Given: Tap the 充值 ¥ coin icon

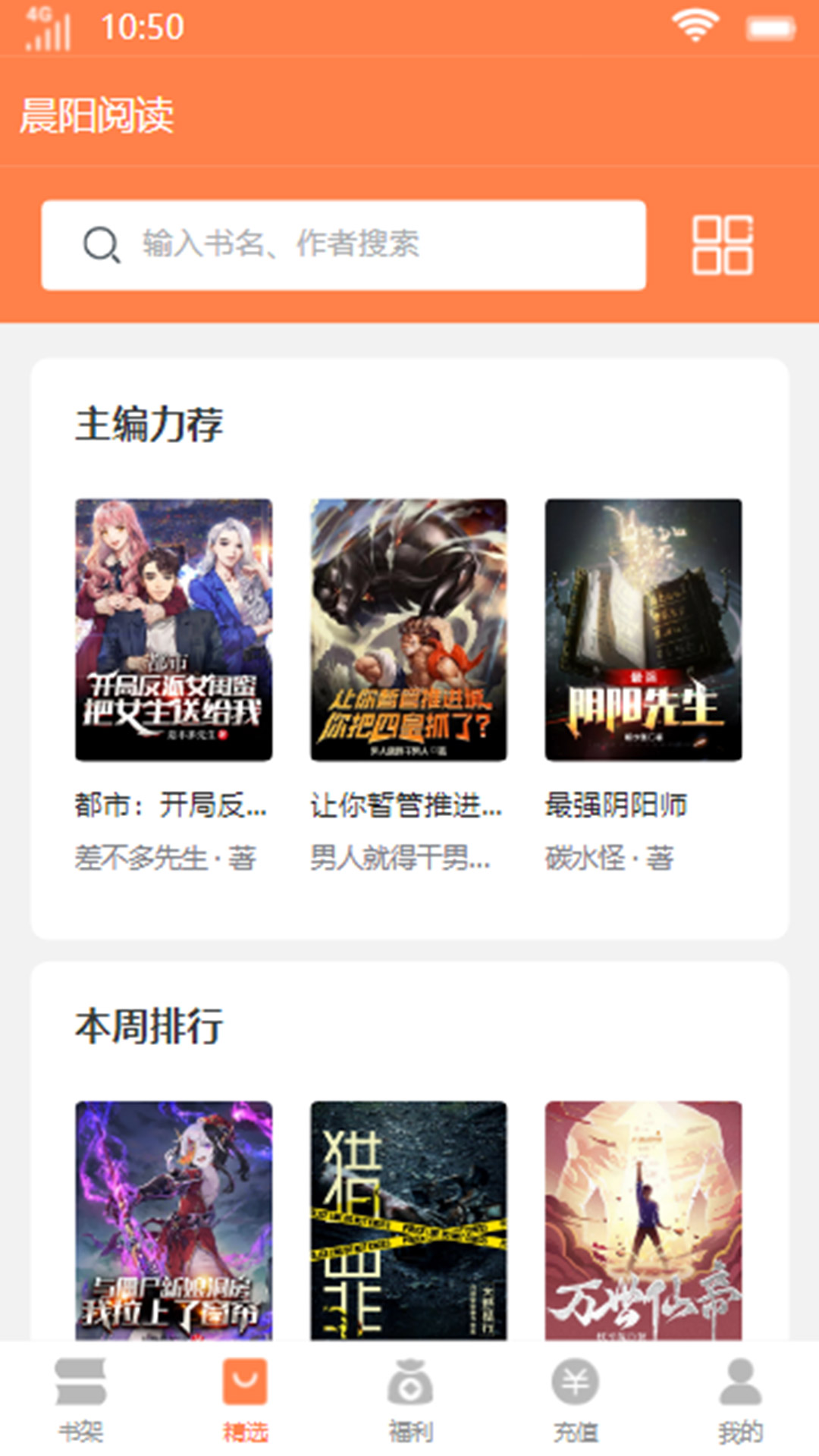Looking at the screenshot, I should coord(574,1382).
